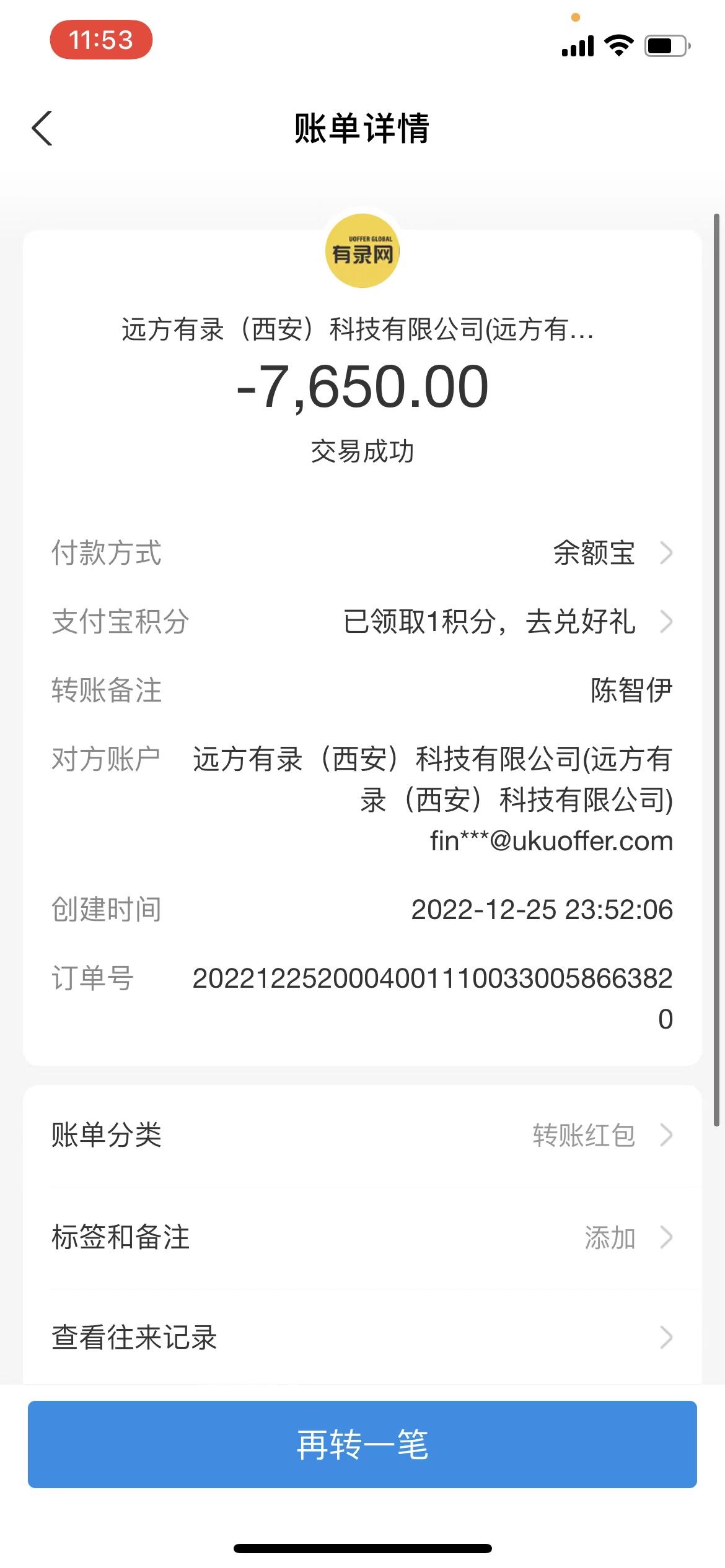This screenshot has height=1568, width=725.
Task: View 查看往来记录 transaction history
Action: pyautogui.click(x=362, y=1337)
